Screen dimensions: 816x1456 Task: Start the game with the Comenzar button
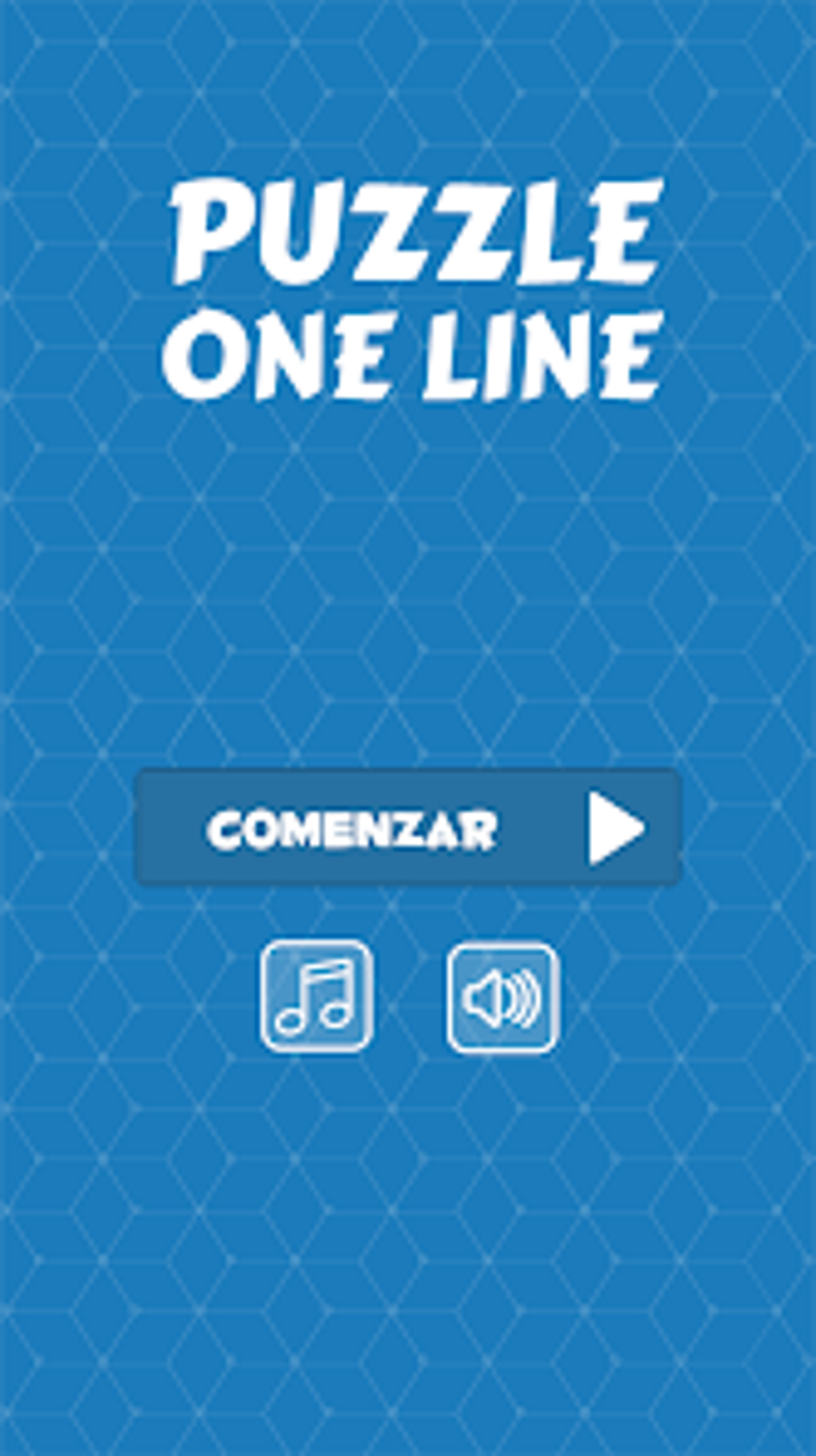[x=408, y=827]
